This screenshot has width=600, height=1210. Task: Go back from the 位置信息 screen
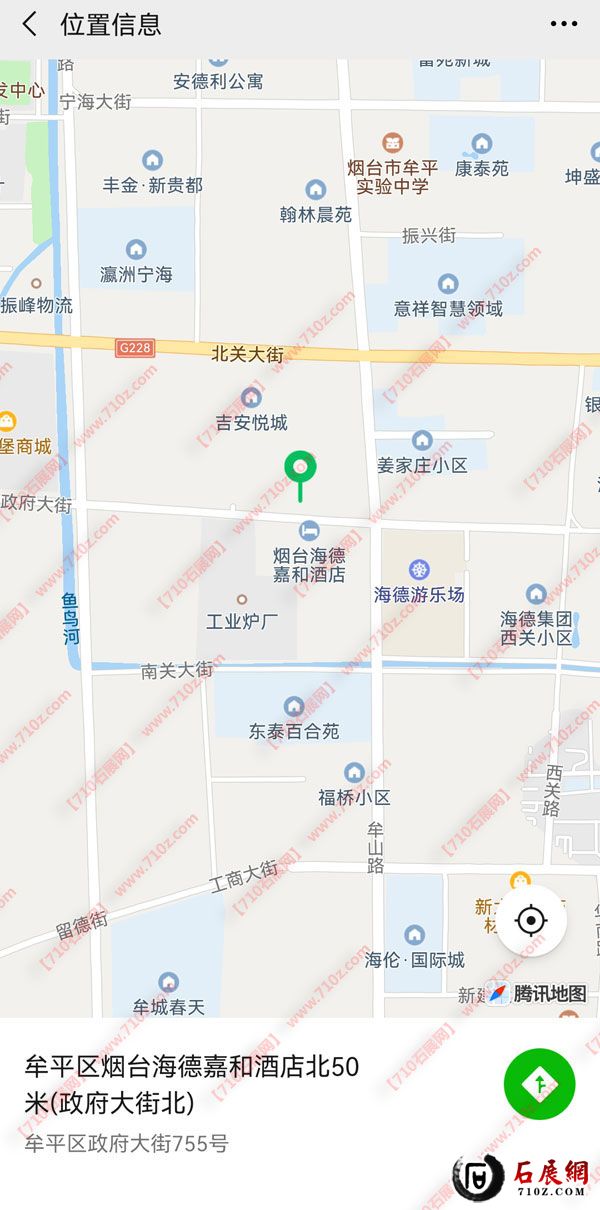pos(30,24)
